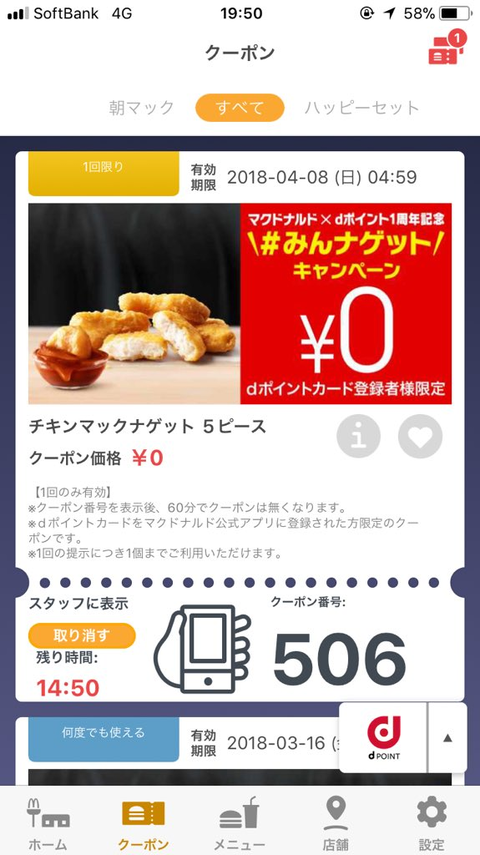Open the クーポン tab in bottom bar
Screen dimensions: 480x855
click(x=143, y=822)
